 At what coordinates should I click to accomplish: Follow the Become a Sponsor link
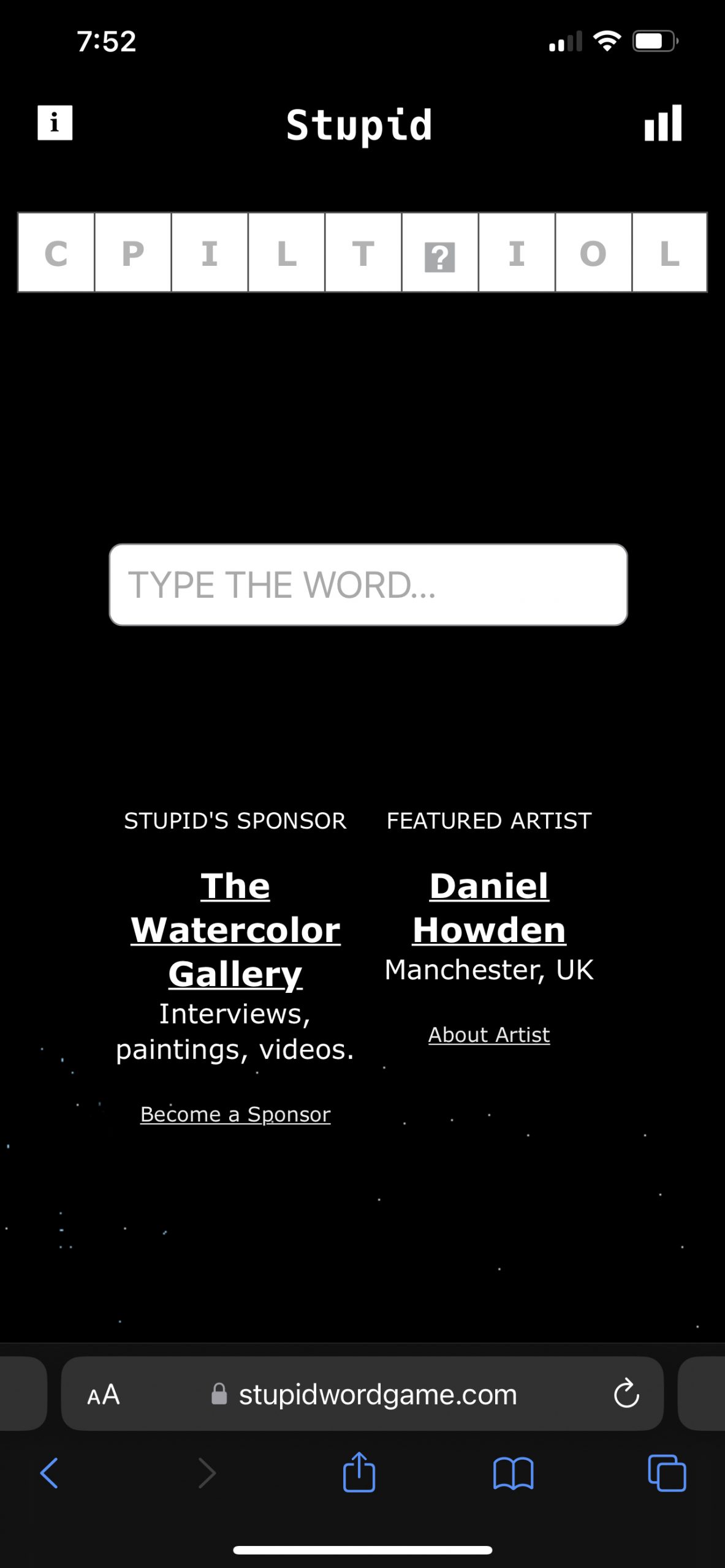pyautogui.click(x=235, y=1114)
